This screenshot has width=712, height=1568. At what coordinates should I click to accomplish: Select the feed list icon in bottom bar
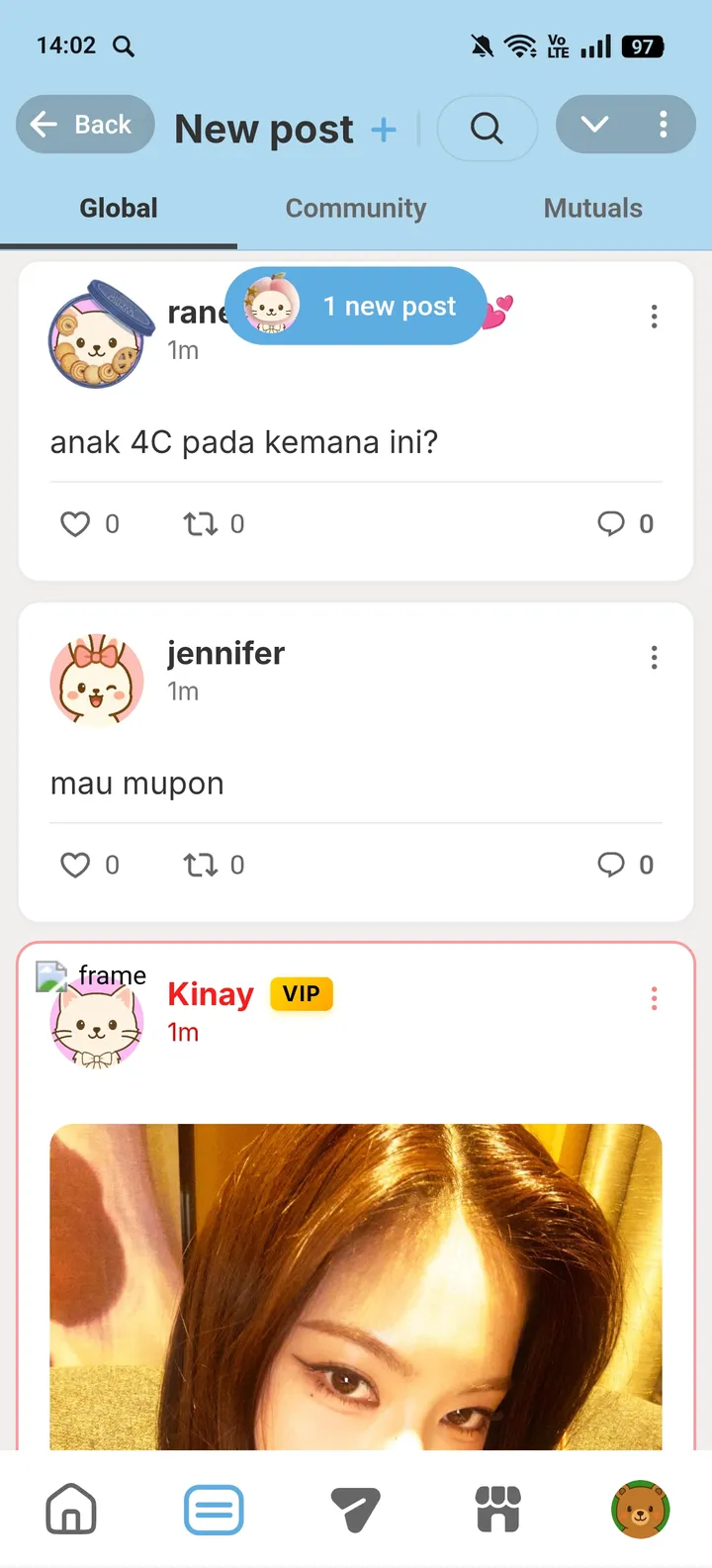(213, 1509)
